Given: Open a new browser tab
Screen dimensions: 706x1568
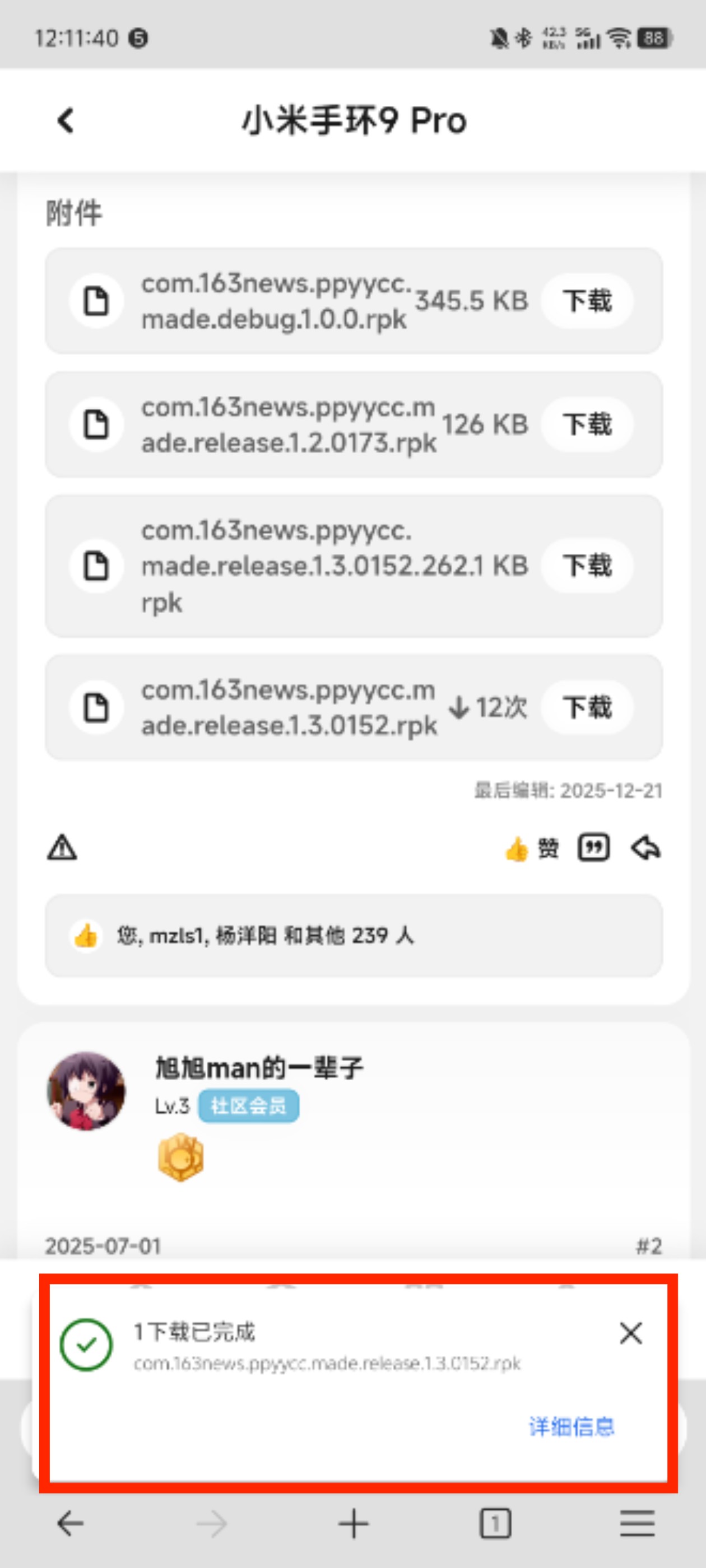Looking at the screenshot, I should click(354, 1524).
